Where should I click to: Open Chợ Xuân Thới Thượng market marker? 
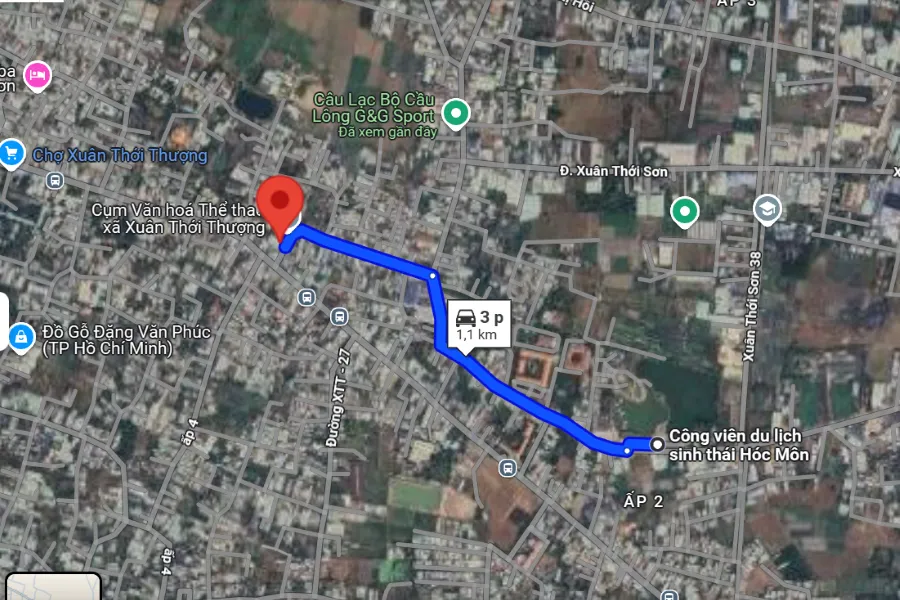[12, 154]
